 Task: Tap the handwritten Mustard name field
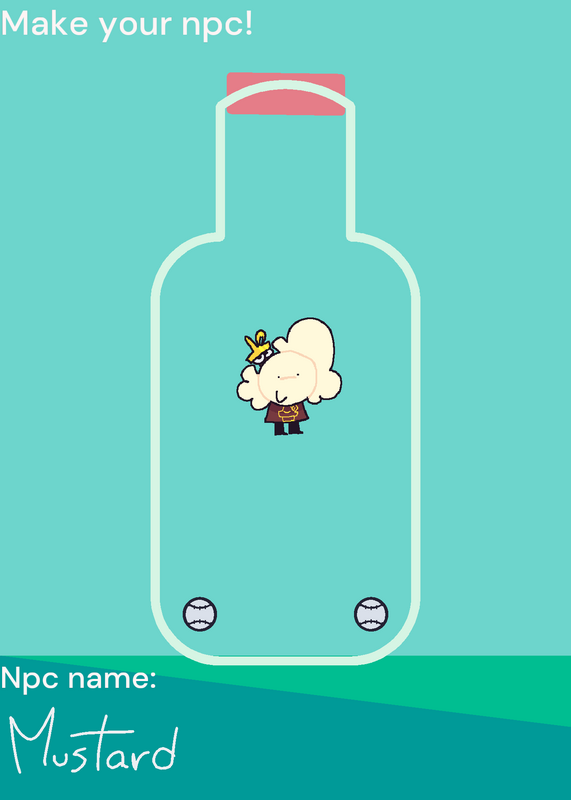coord(94,740)
